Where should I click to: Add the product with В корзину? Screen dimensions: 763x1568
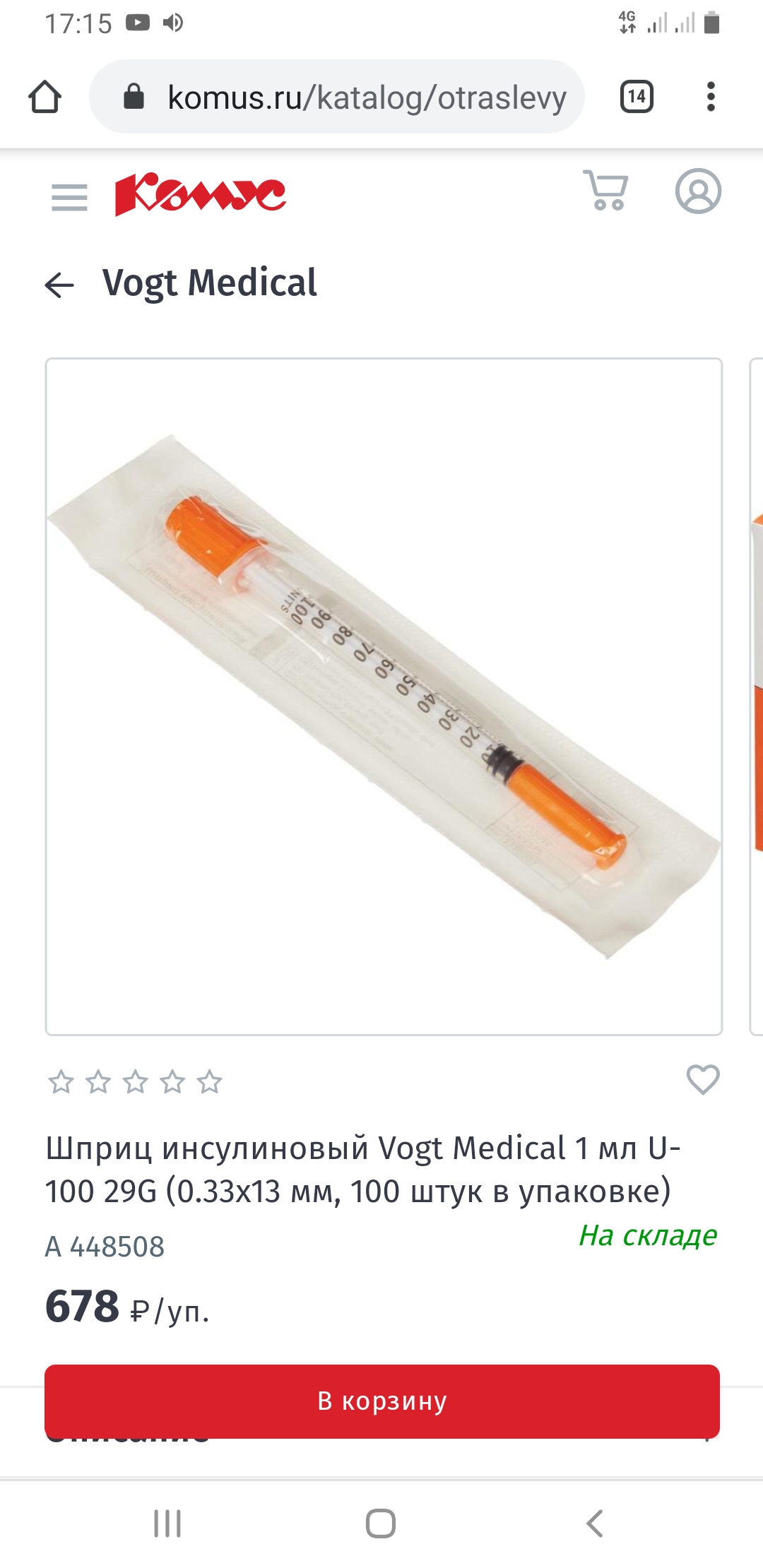381,1401
